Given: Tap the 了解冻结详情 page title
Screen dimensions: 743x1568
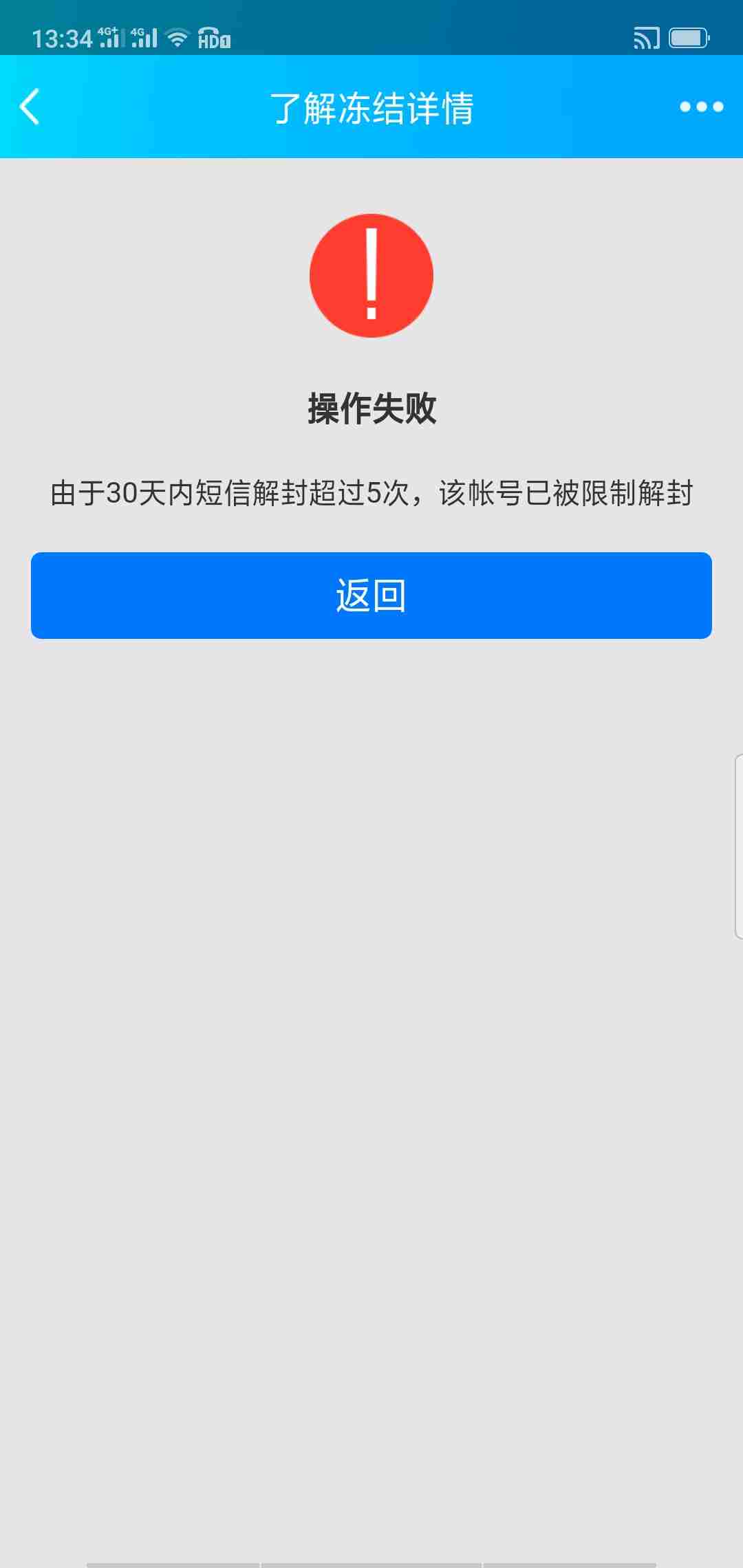Looking at the screenshot, I should pyautogui.click(x=371, y=108).
